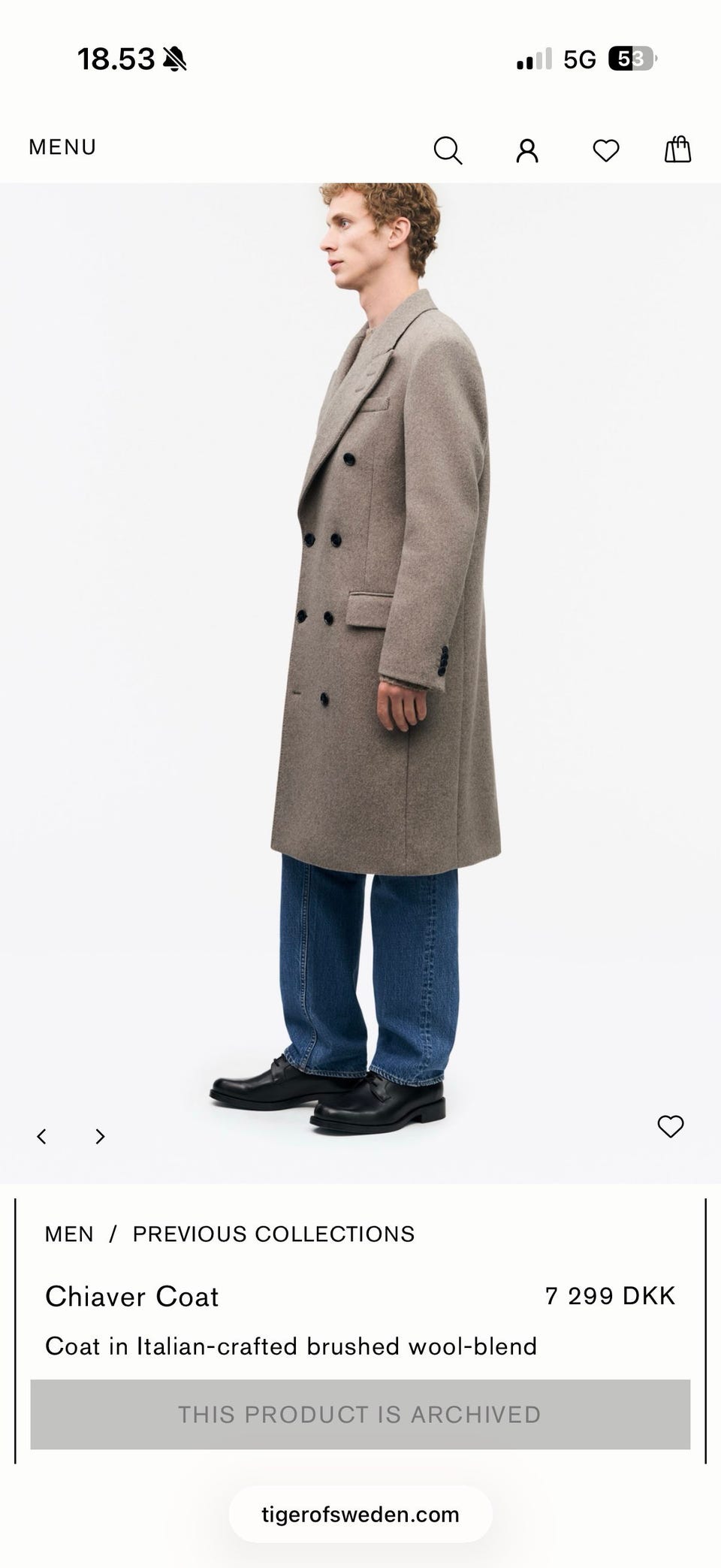The width and height of the screenshot is (721, 1568).
Task: Show previous product image arrow
Action: click(42, 1136)
